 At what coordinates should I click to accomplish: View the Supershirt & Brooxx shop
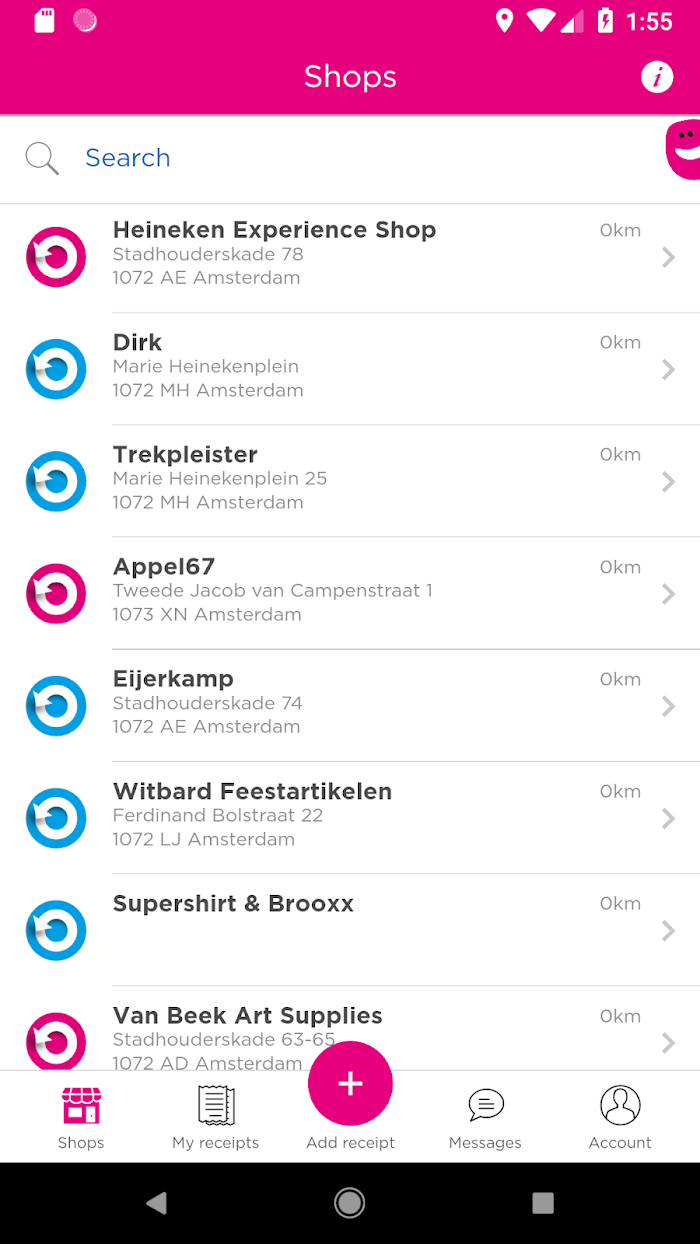[350, 930]
